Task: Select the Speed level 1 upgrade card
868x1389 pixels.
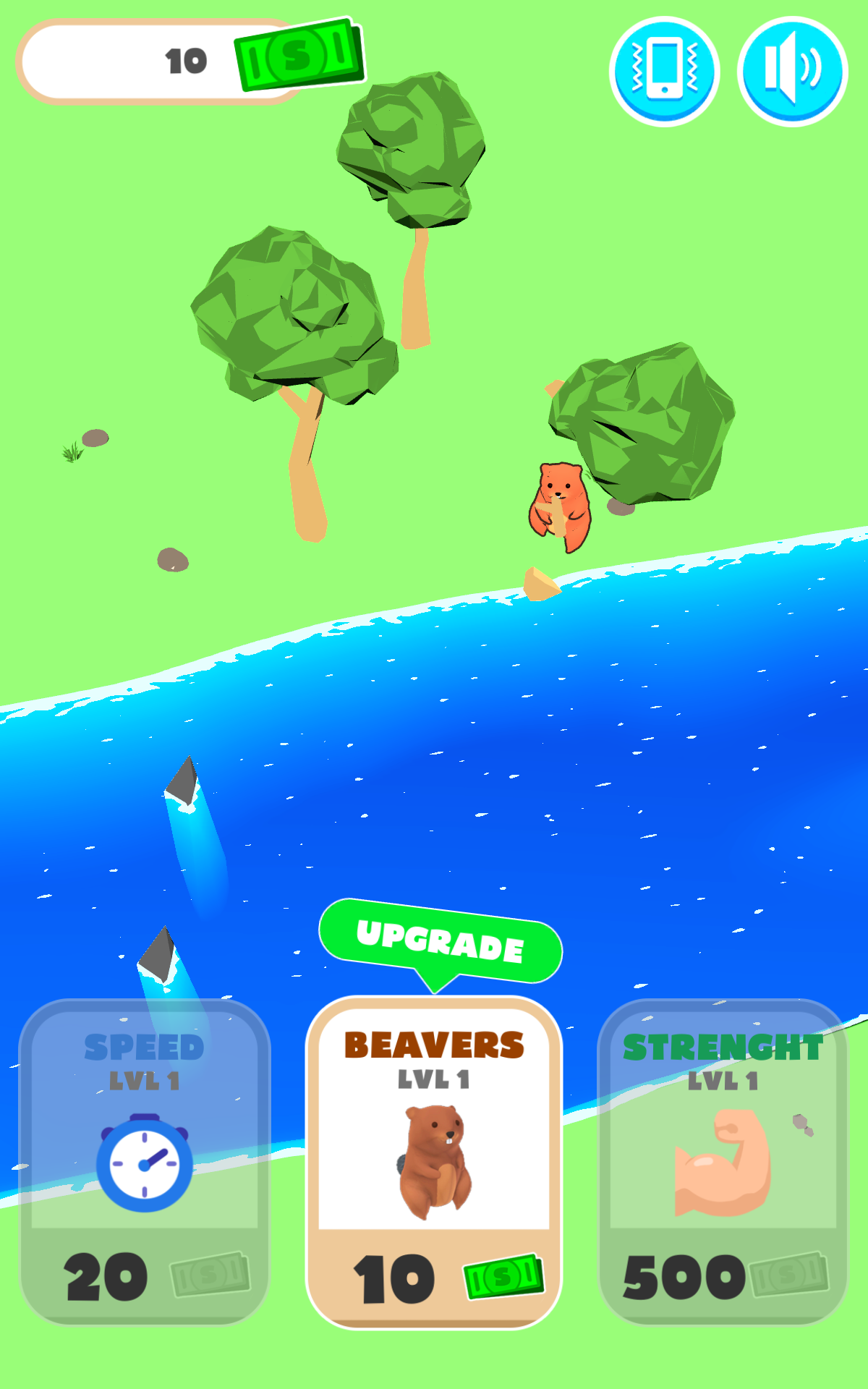Action: (x=145, y=1162)
